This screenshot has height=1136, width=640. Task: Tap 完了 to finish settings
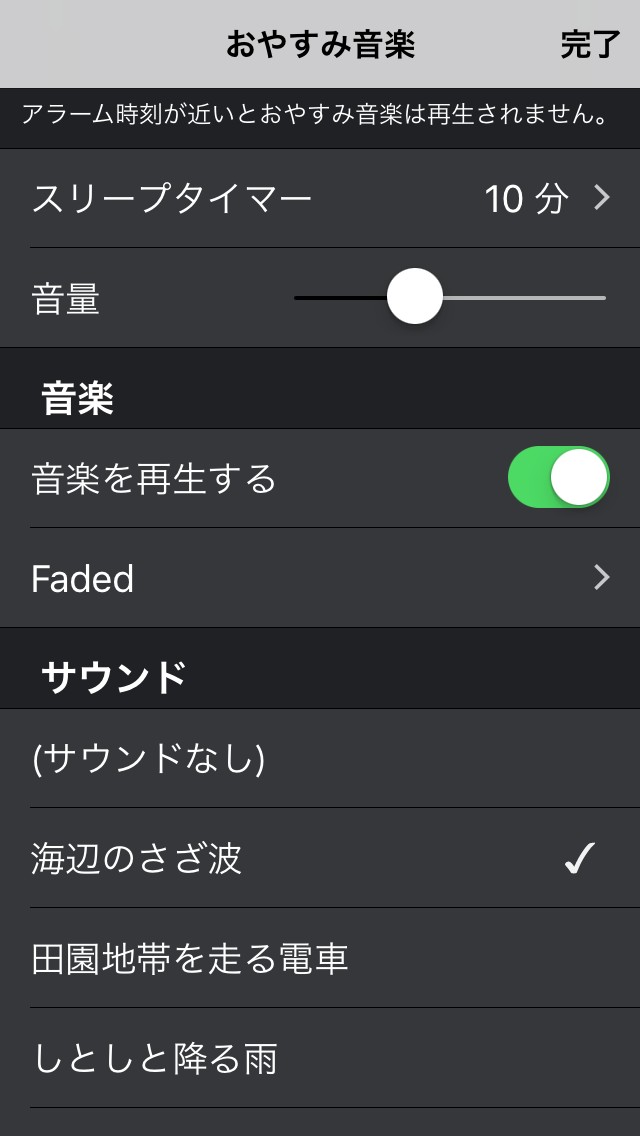tap(590, 45)
